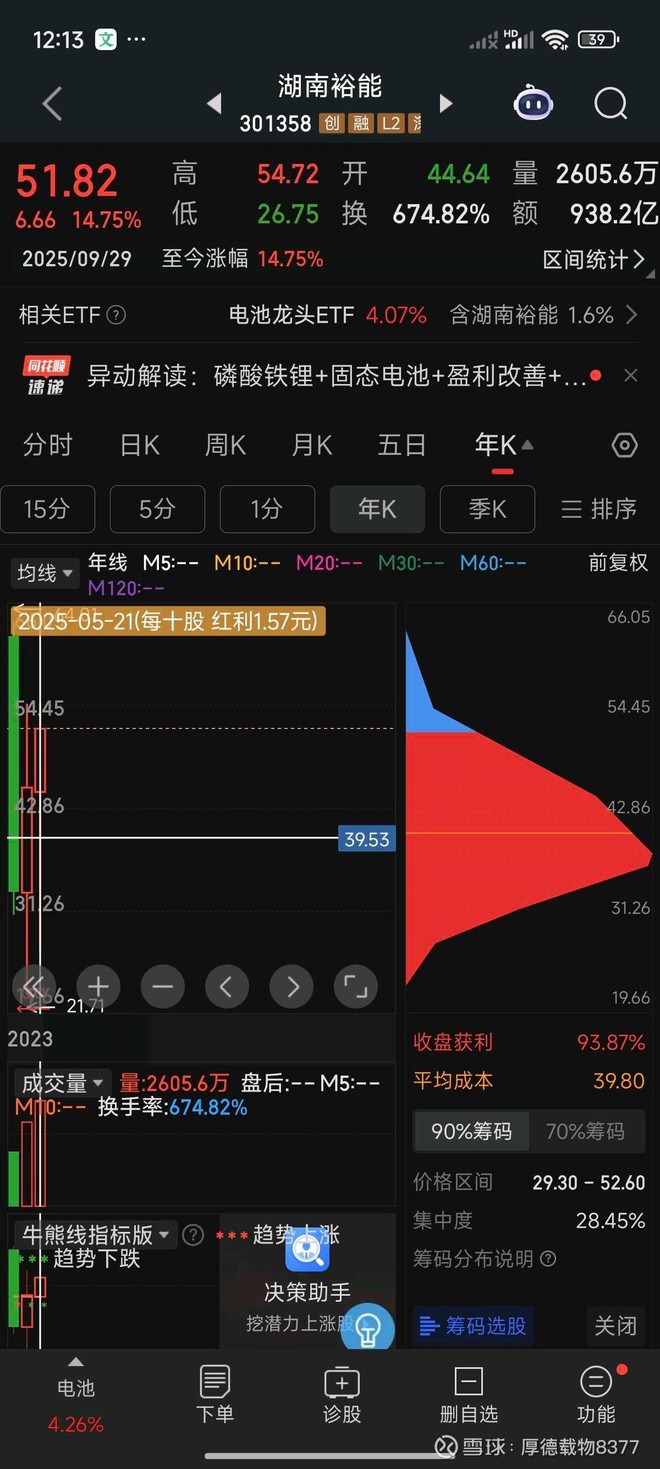Screen dimensions: 660x1469
Task: Select the 季K period chip
Action: tap(487, 509)
